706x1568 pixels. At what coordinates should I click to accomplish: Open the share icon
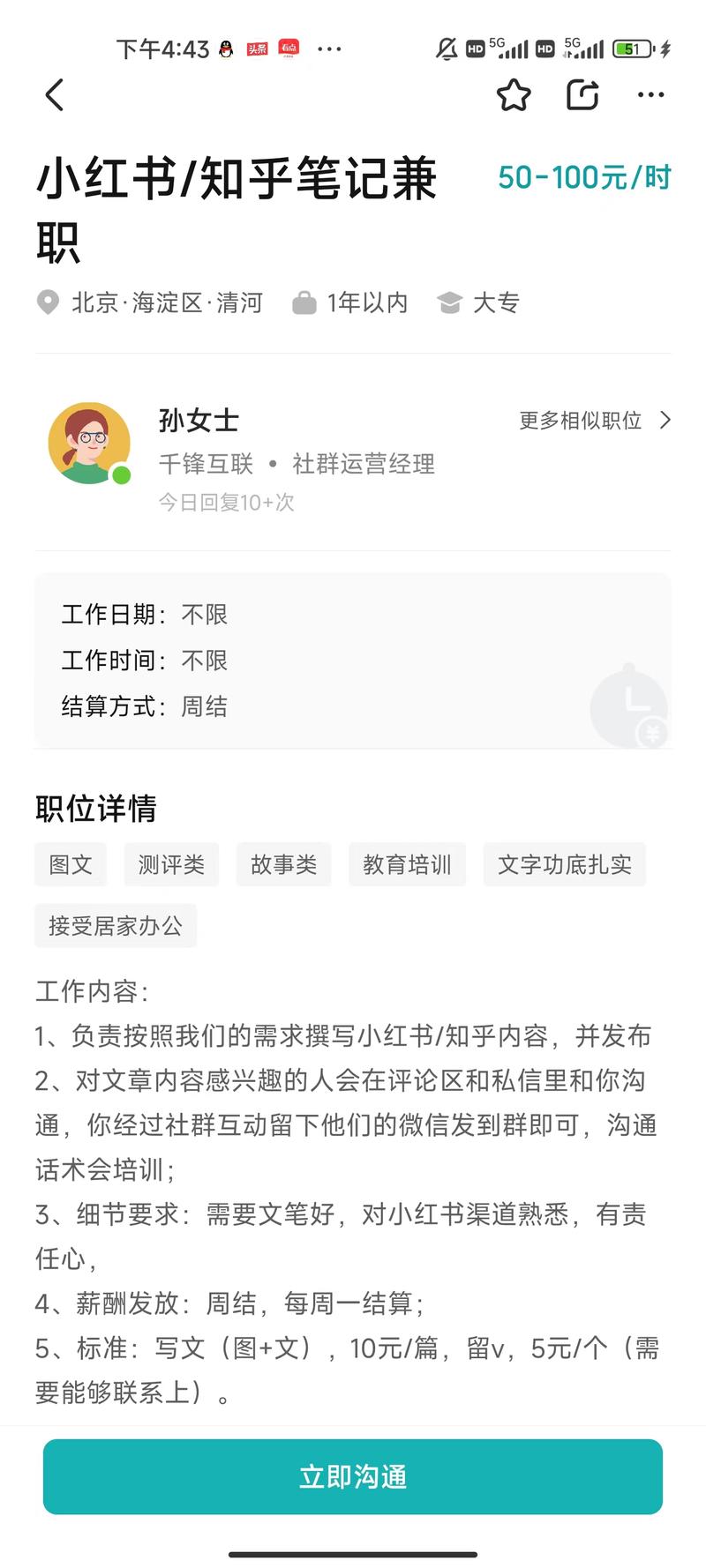click(582, 94)
